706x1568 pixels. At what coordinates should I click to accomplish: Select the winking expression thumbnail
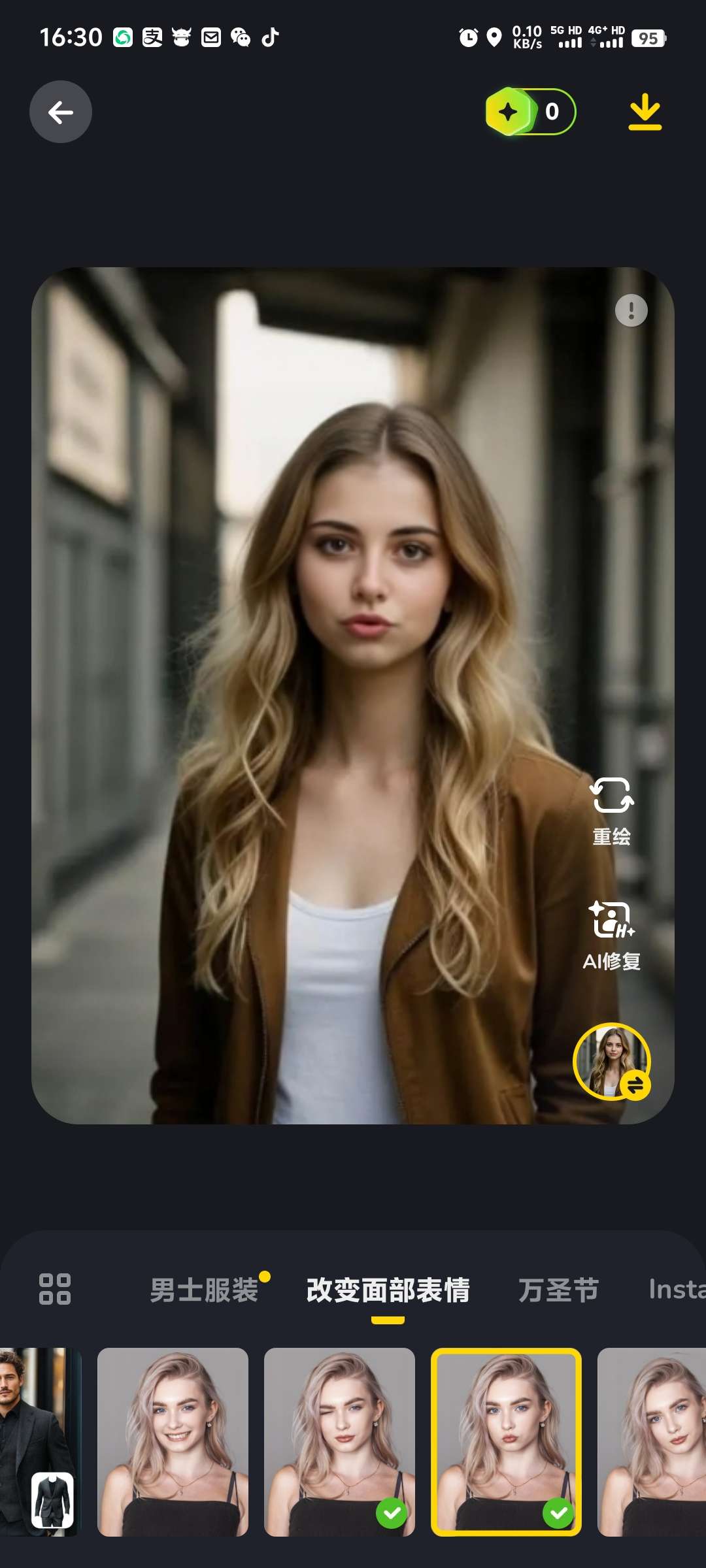click(x=339, y=1442)
